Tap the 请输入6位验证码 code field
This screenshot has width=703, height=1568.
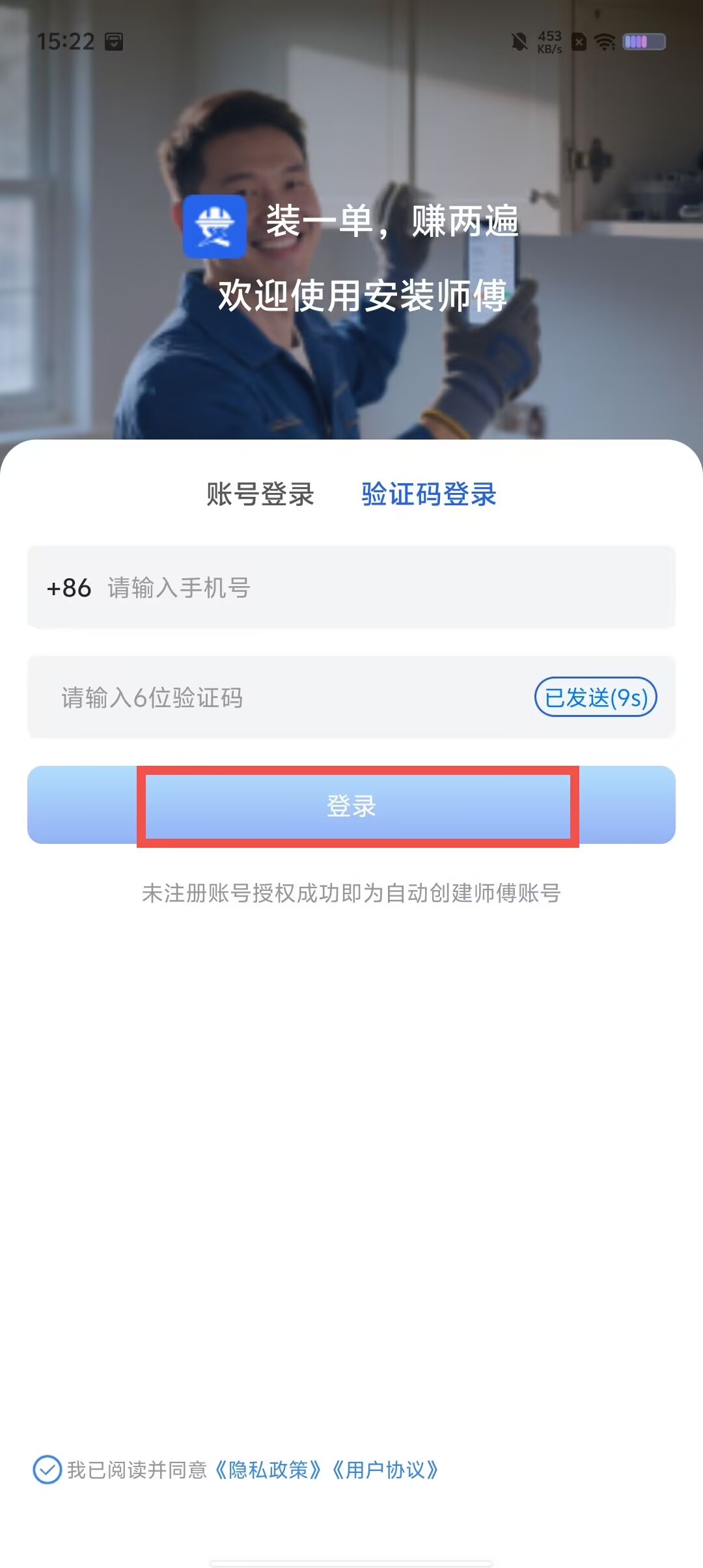click(x=280, y=697)
